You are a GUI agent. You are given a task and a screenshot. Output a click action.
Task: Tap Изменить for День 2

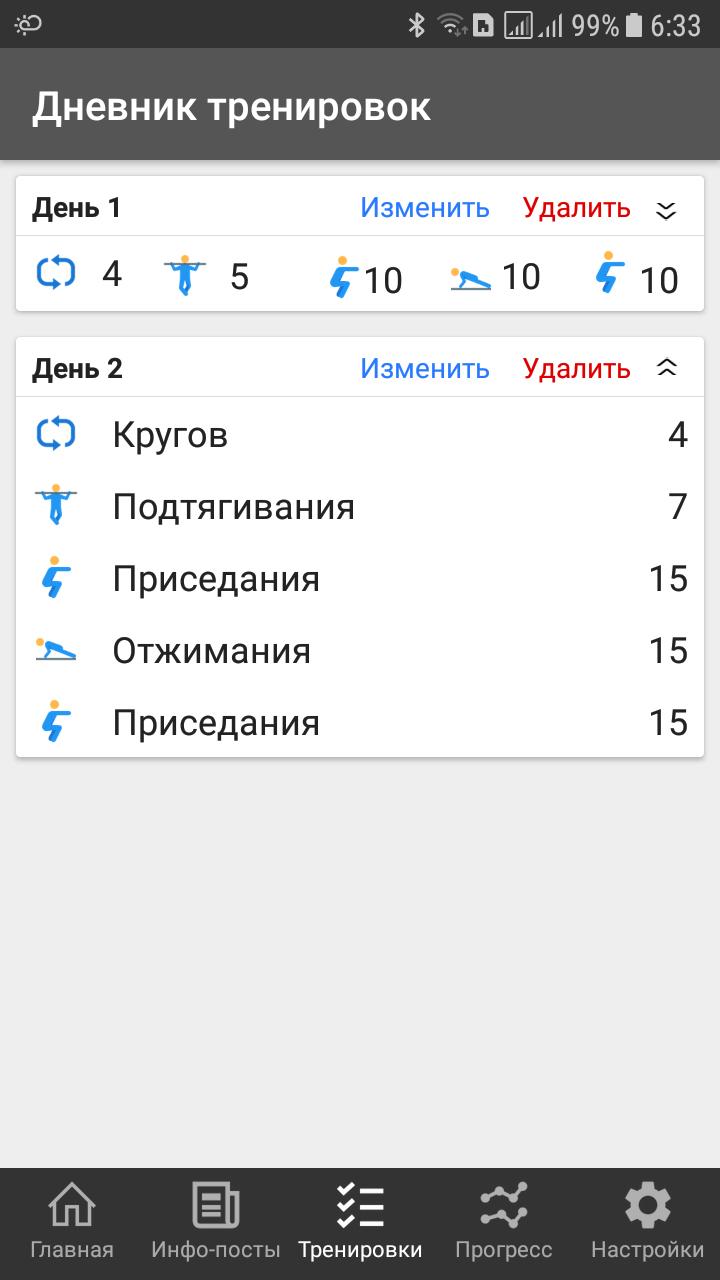424,369
